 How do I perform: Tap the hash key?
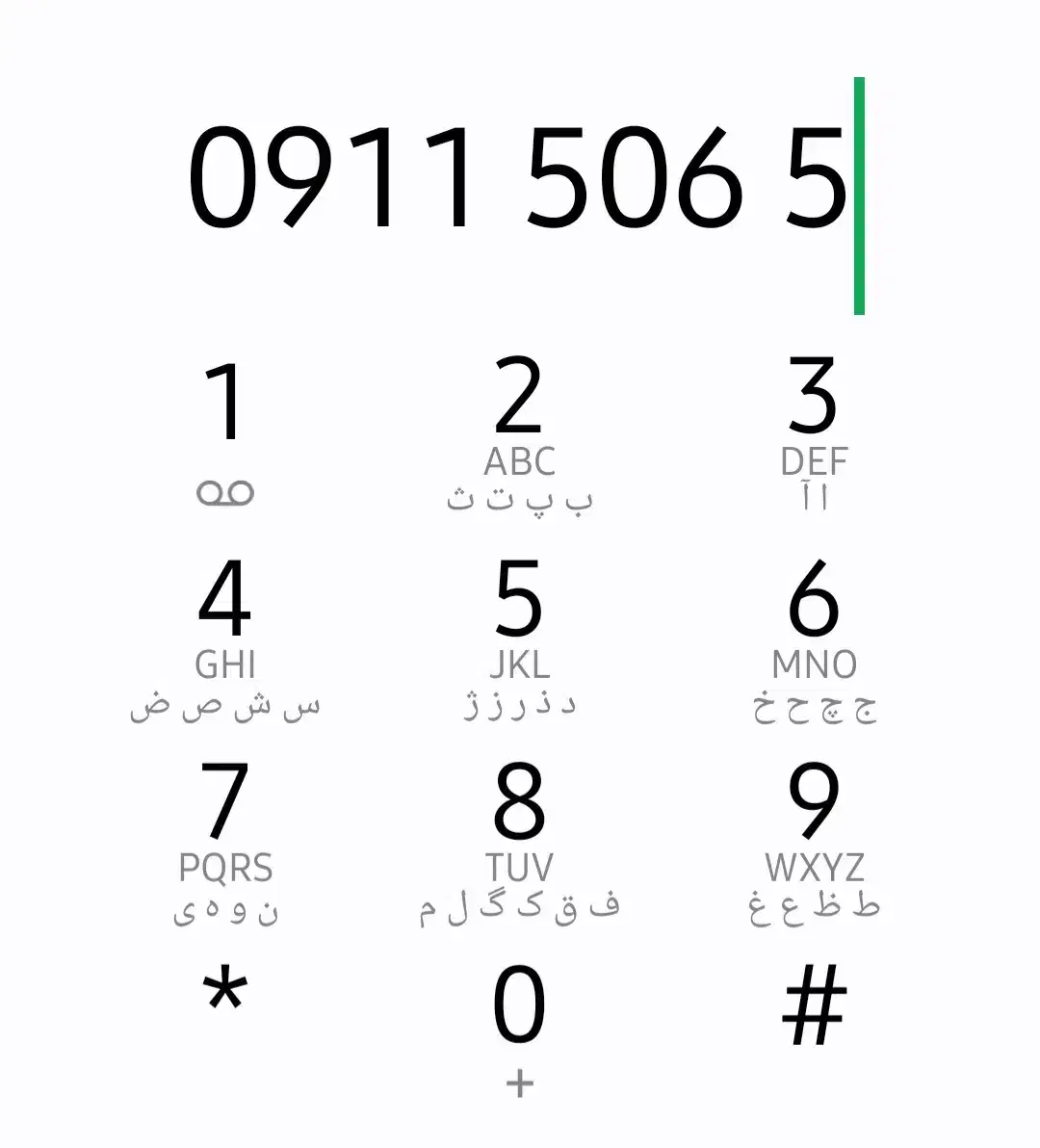(814, 1006)
